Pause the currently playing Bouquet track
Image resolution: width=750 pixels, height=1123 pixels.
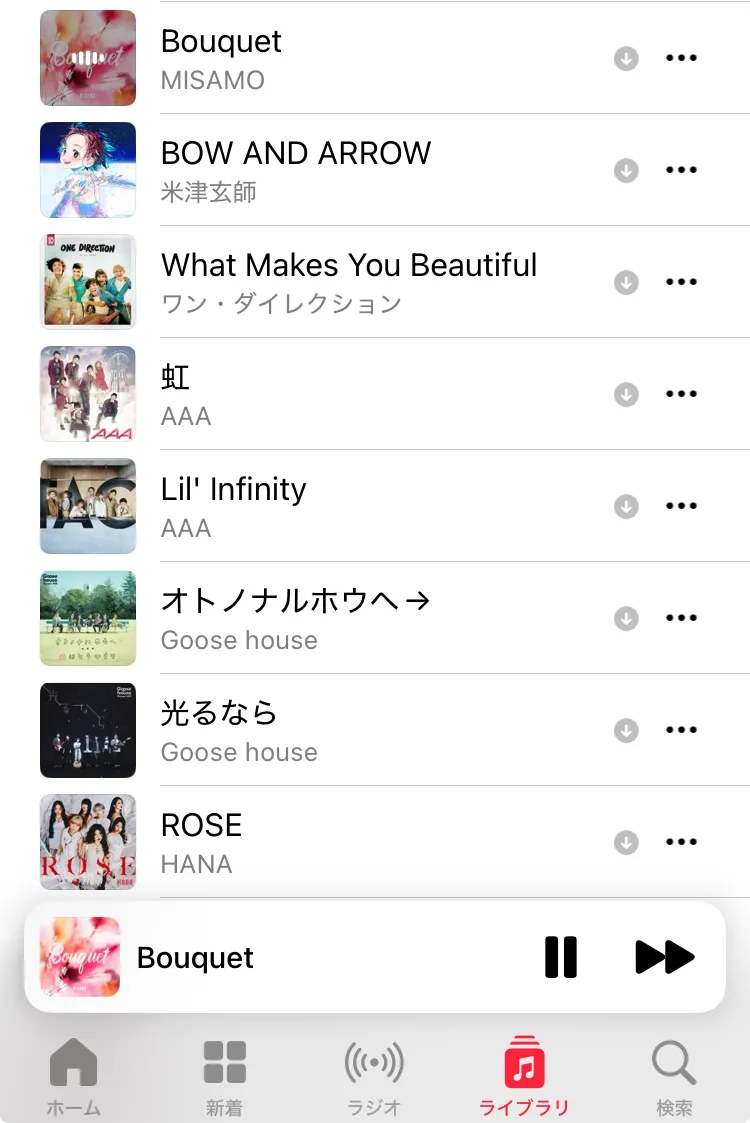pyautogui.click(x=561, y=957)
